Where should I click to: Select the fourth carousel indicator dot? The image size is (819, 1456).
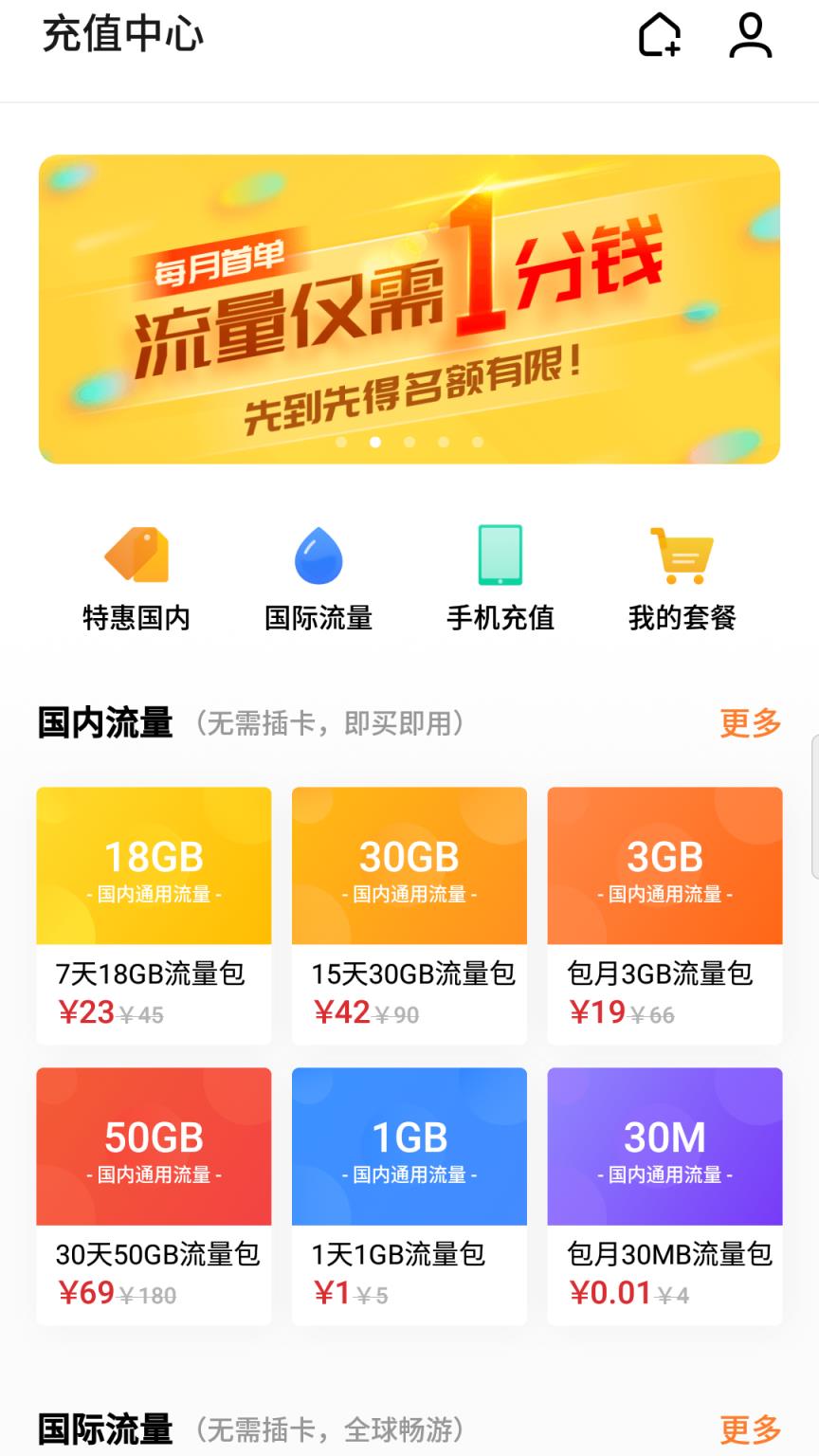(443, 441)
